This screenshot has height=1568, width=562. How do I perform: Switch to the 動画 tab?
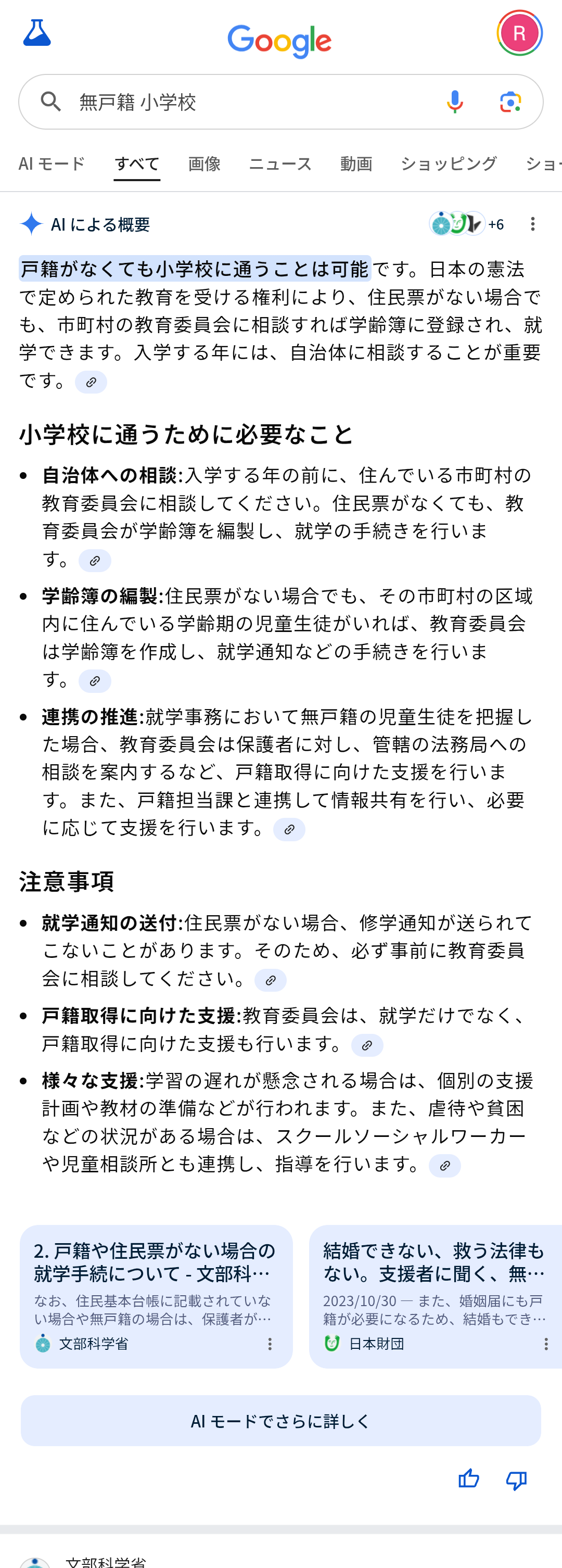(x=356, y=164)
